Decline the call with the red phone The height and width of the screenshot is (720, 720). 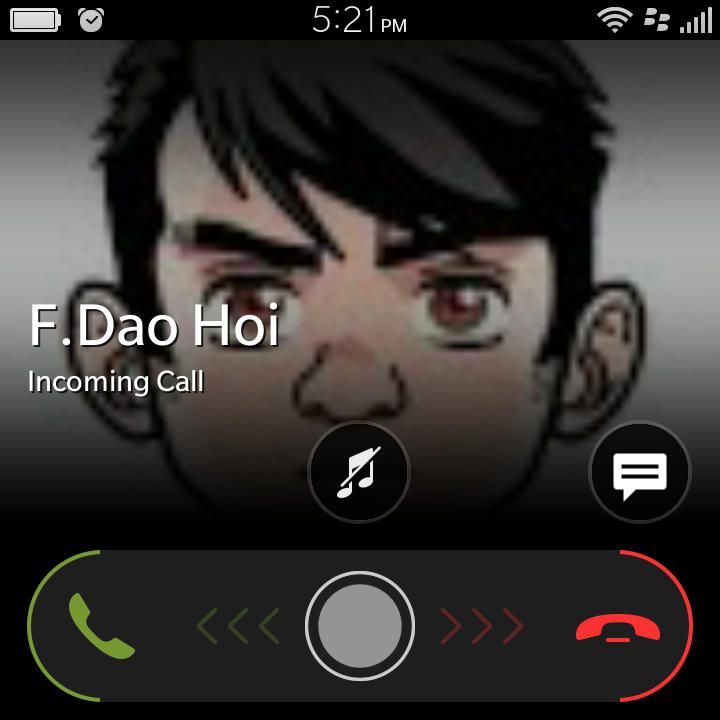[x=618, y=628]
